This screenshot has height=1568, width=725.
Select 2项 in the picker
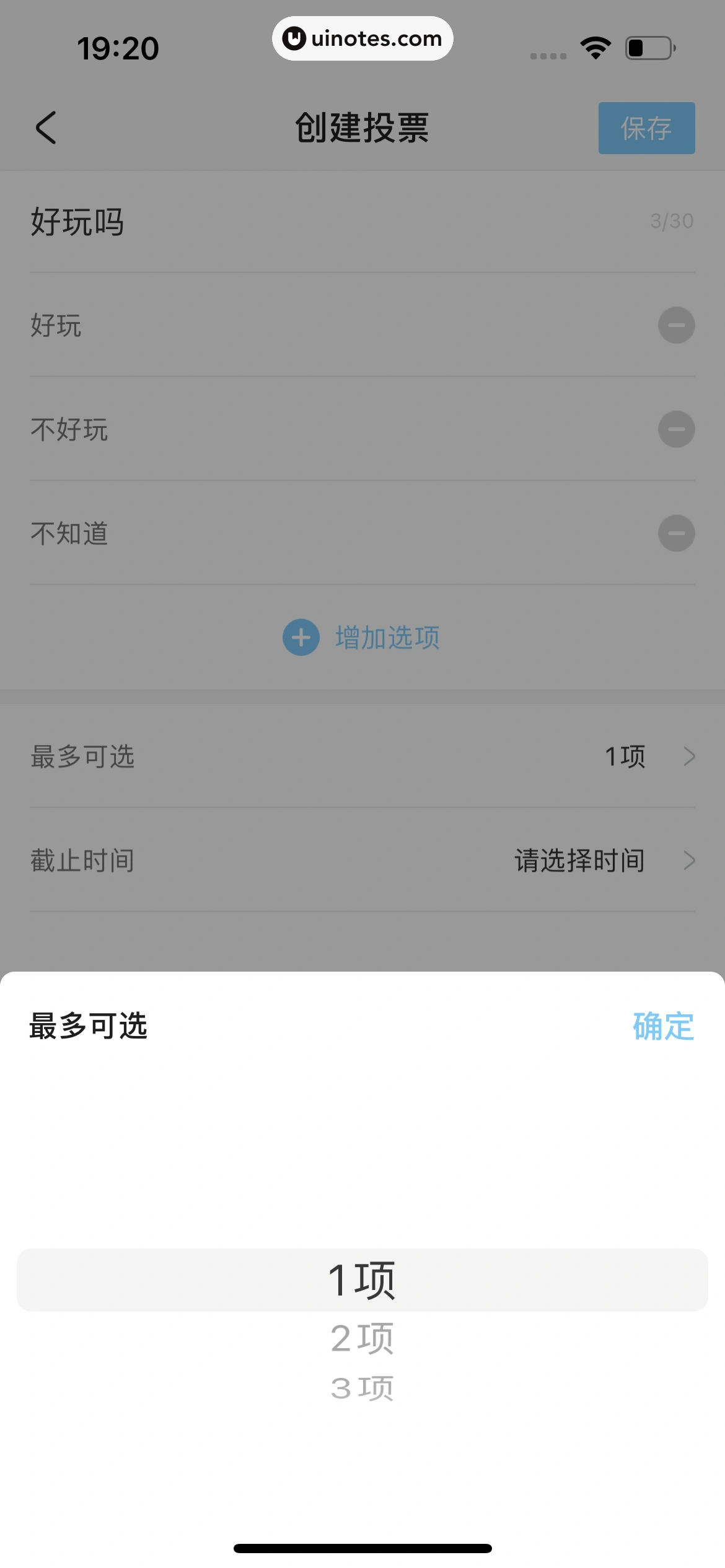(x=362, y=1339)
